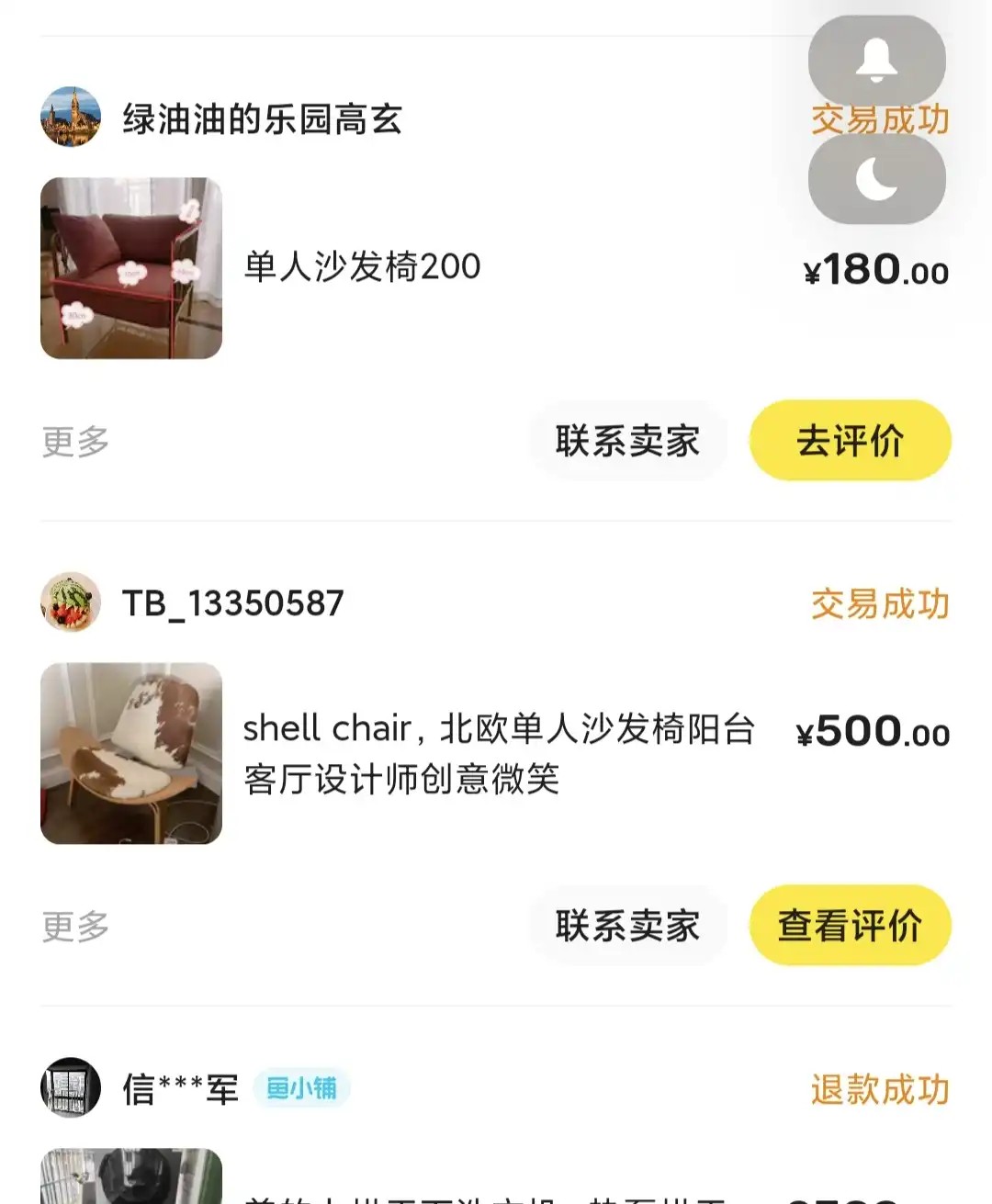
Task: Tap the bell icon in the floating panel
Action: [876, 61]
